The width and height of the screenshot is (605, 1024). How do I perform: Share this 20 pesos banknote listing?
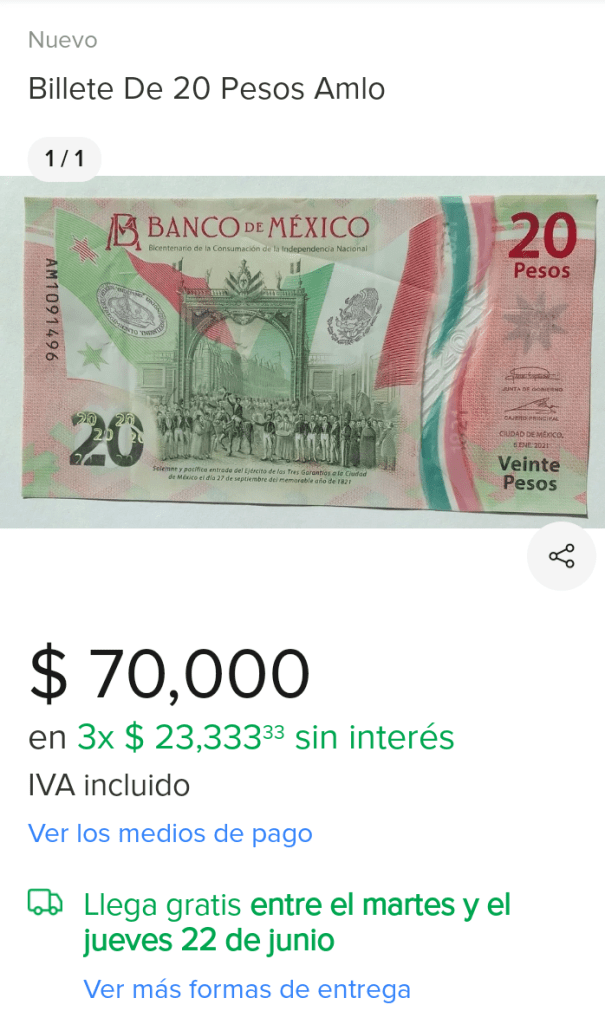pos(562,556)
